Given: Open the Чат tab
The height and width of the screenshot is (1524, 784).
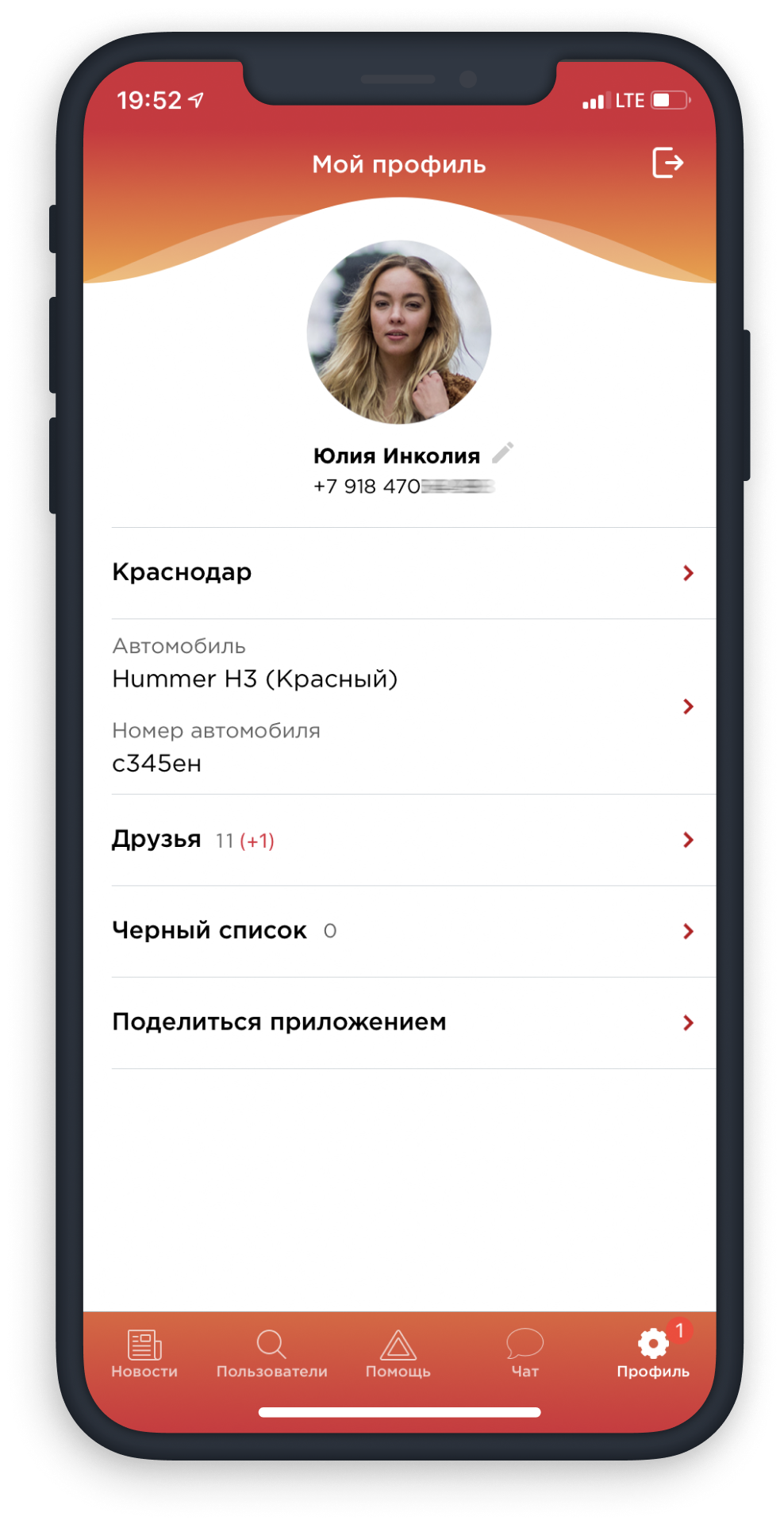Looking at the screenshot, I should click(x=525, y=1354).
